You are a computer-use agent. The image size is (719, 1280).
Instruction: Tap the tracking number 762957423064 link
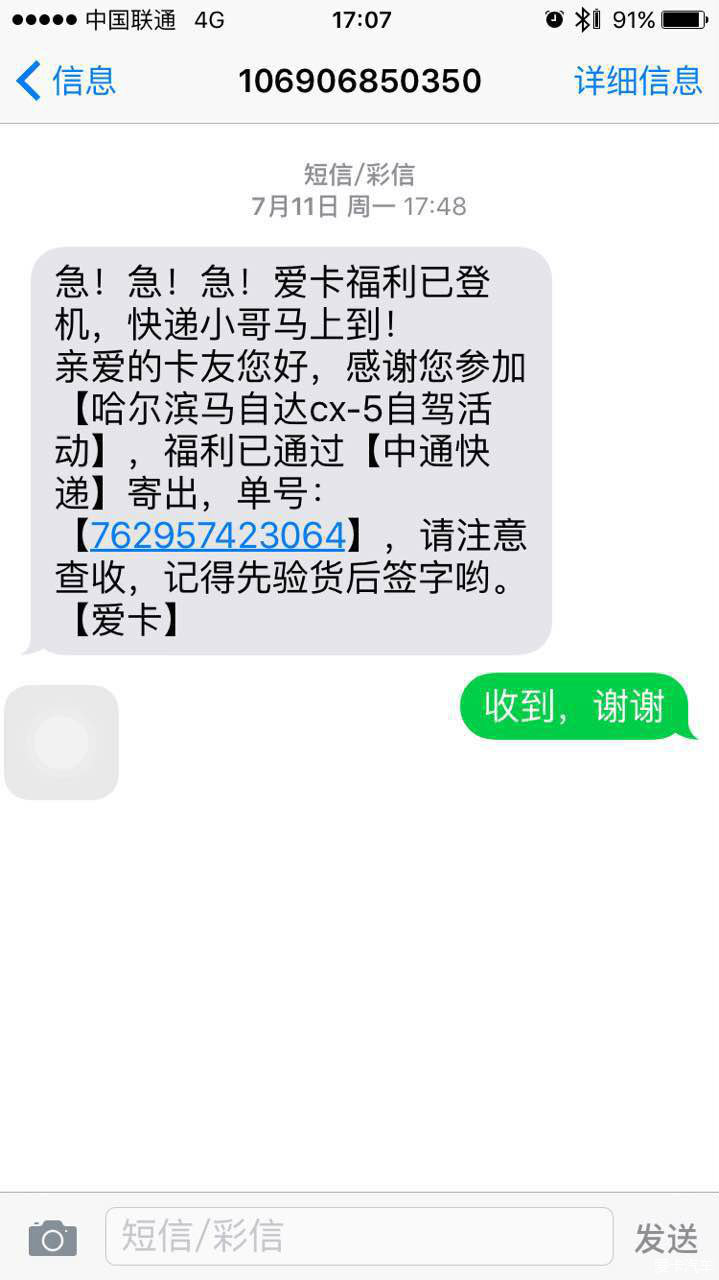coord(218,536)
